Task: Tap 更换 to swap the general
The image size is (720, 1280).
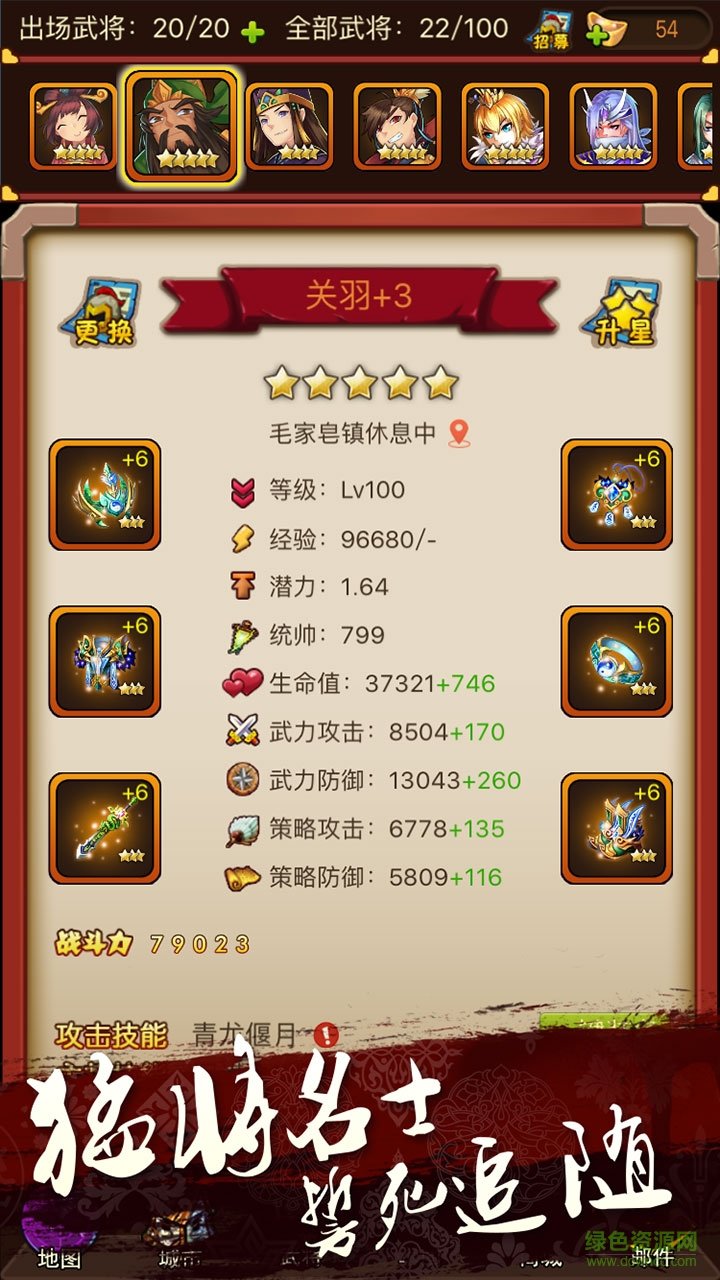Action: pos(100,313)
